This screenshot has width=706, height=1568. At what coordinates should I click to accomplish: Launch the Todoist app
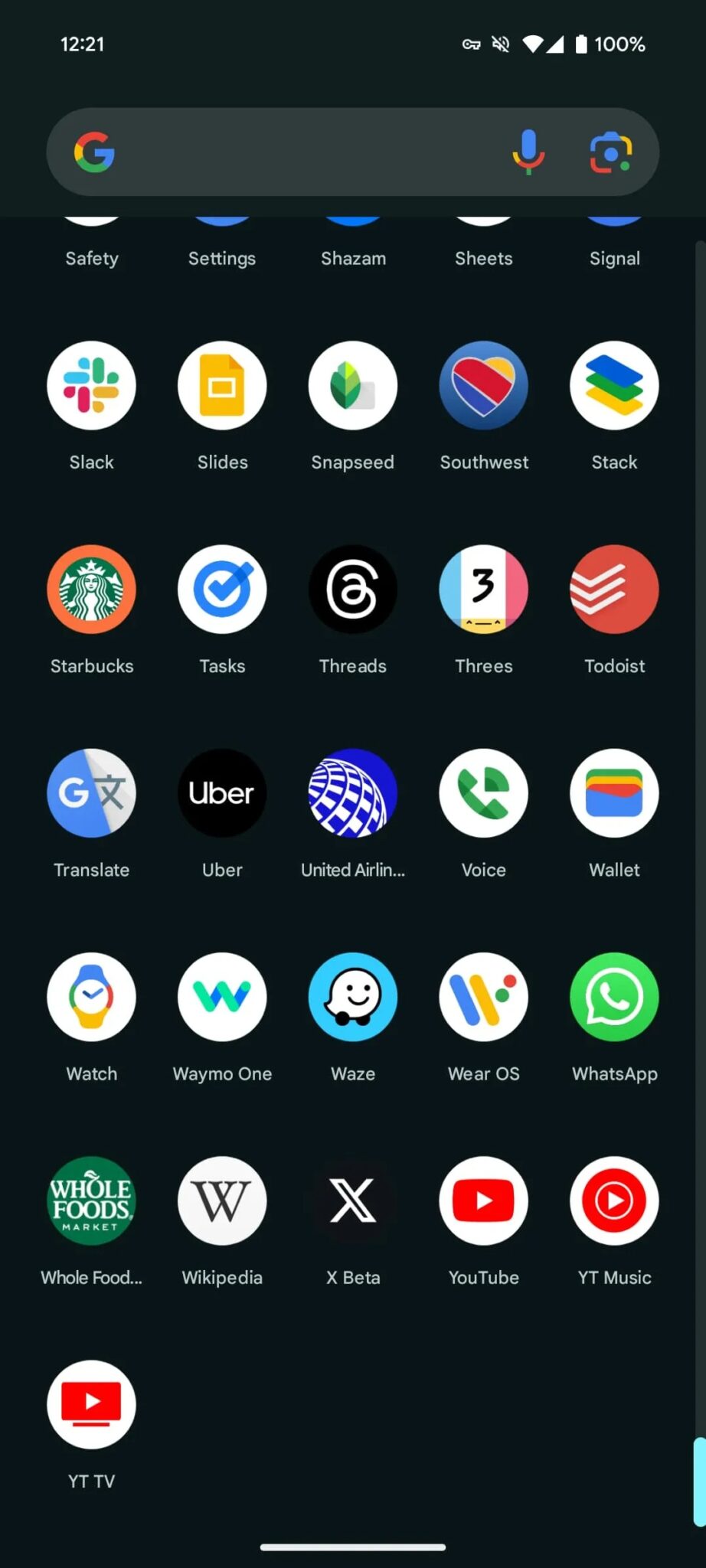[614, 589]
